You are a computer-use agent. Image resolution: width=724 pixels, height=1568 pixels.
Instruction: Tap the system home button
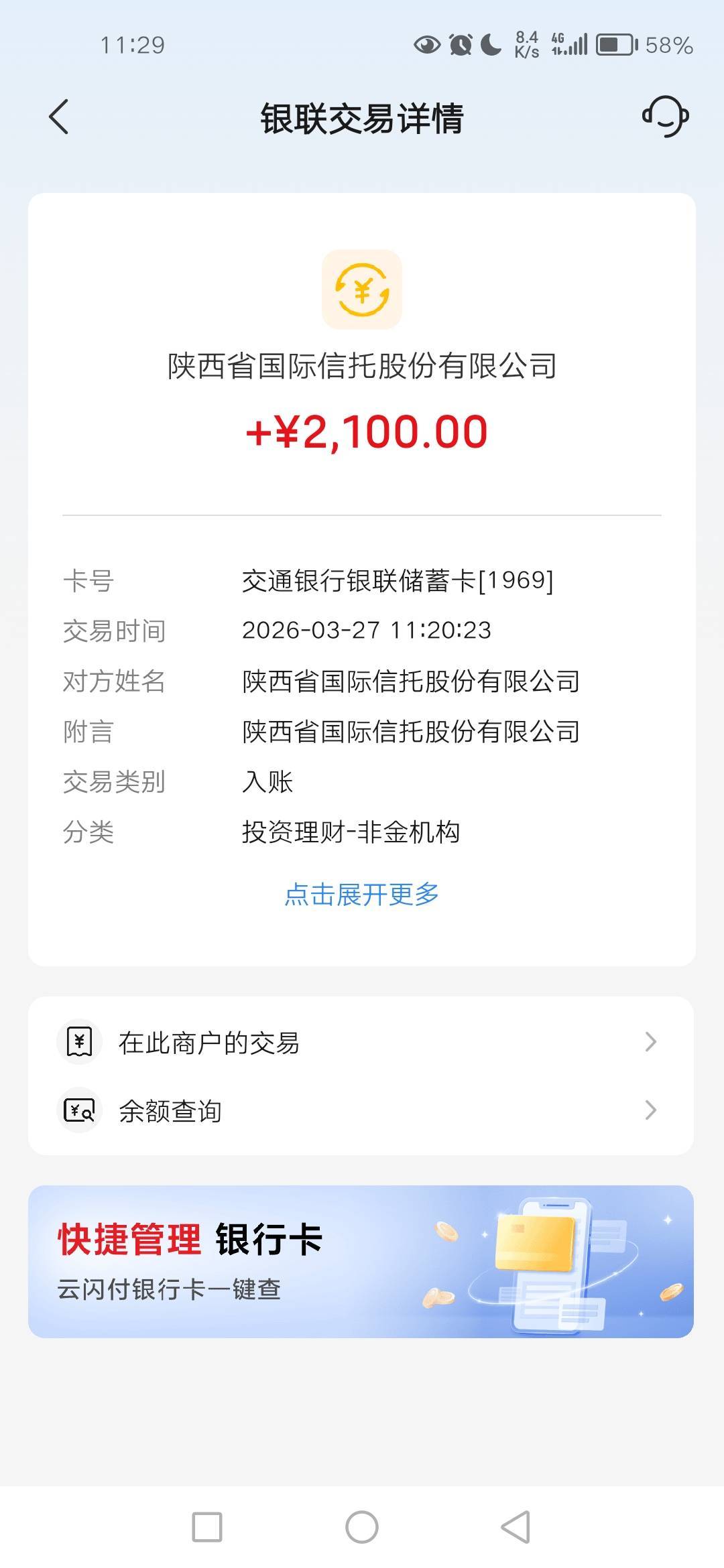pos(361,1527)
